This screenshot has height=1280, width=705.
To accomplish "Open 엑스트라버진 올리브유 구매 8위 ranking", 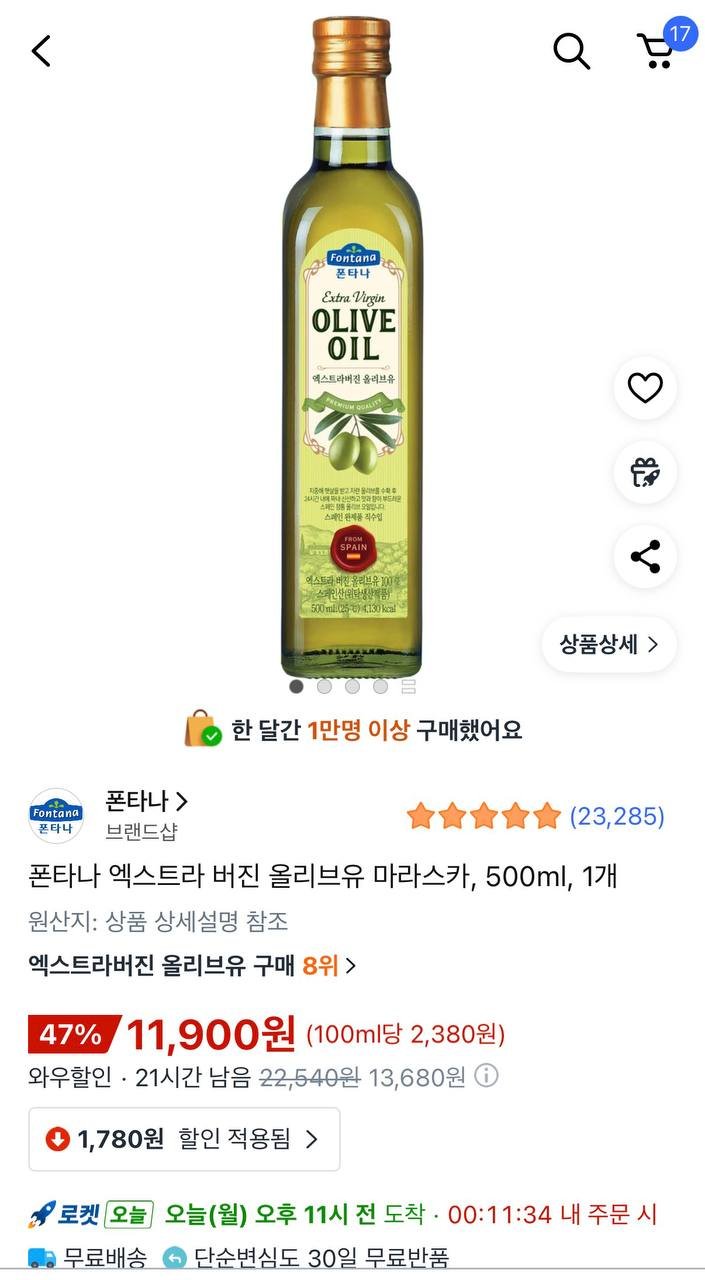I will point(192,965).
